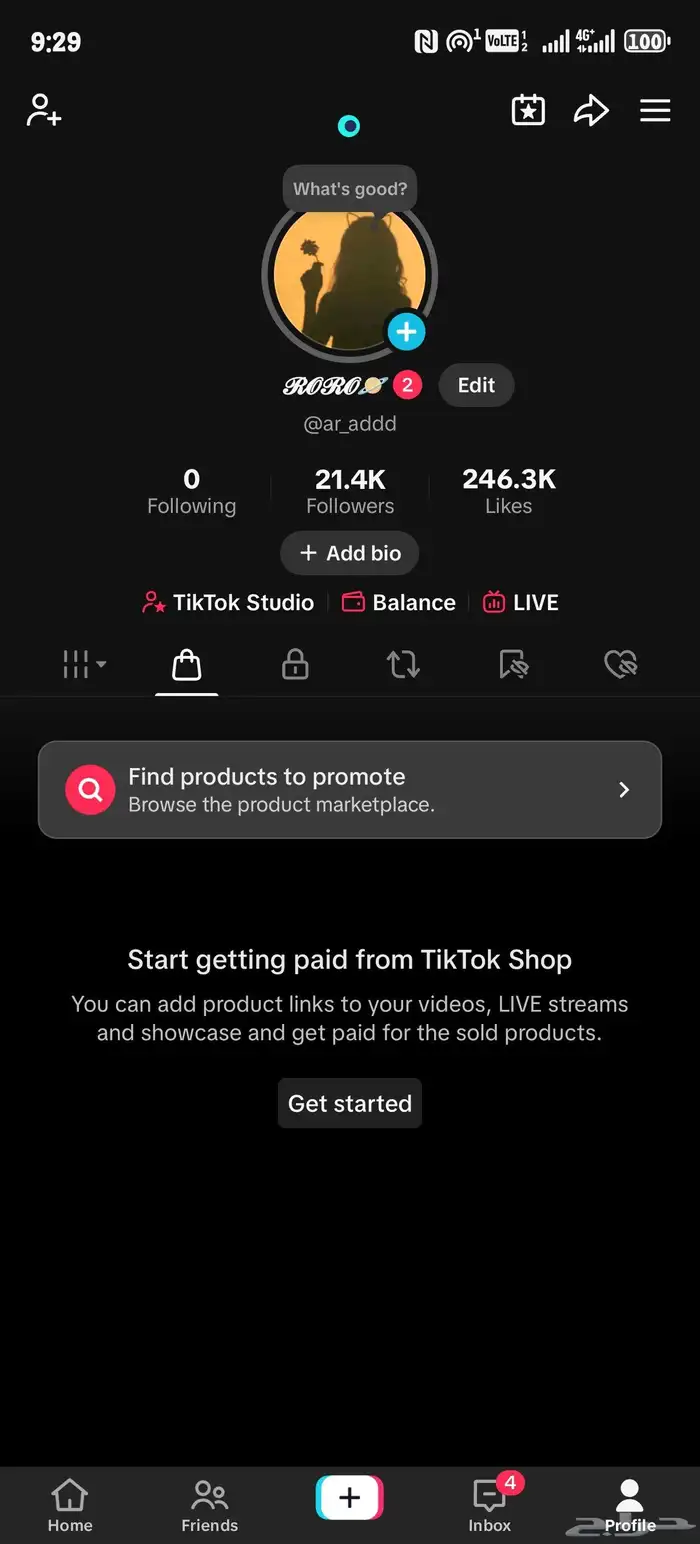Add bio to profile

coord(350,553)
